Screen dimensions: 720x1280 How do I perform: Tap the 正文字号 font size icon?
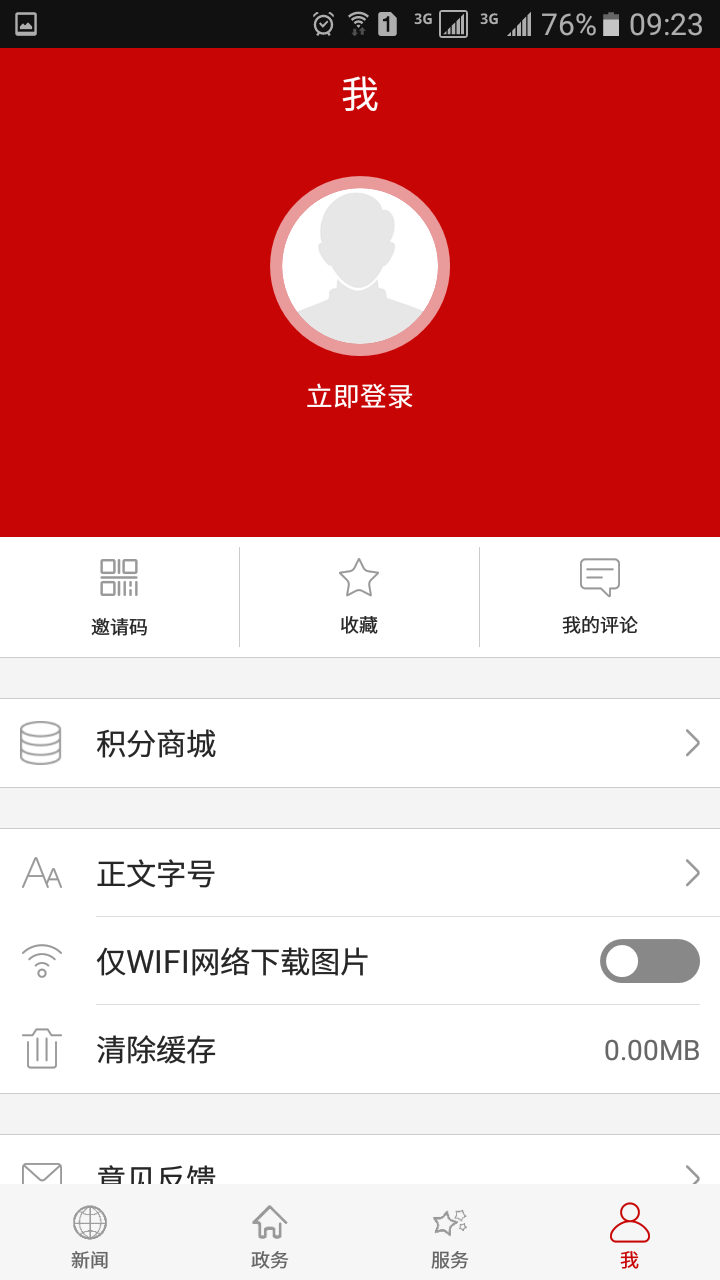pyautogui.click(x=40, y=873)
